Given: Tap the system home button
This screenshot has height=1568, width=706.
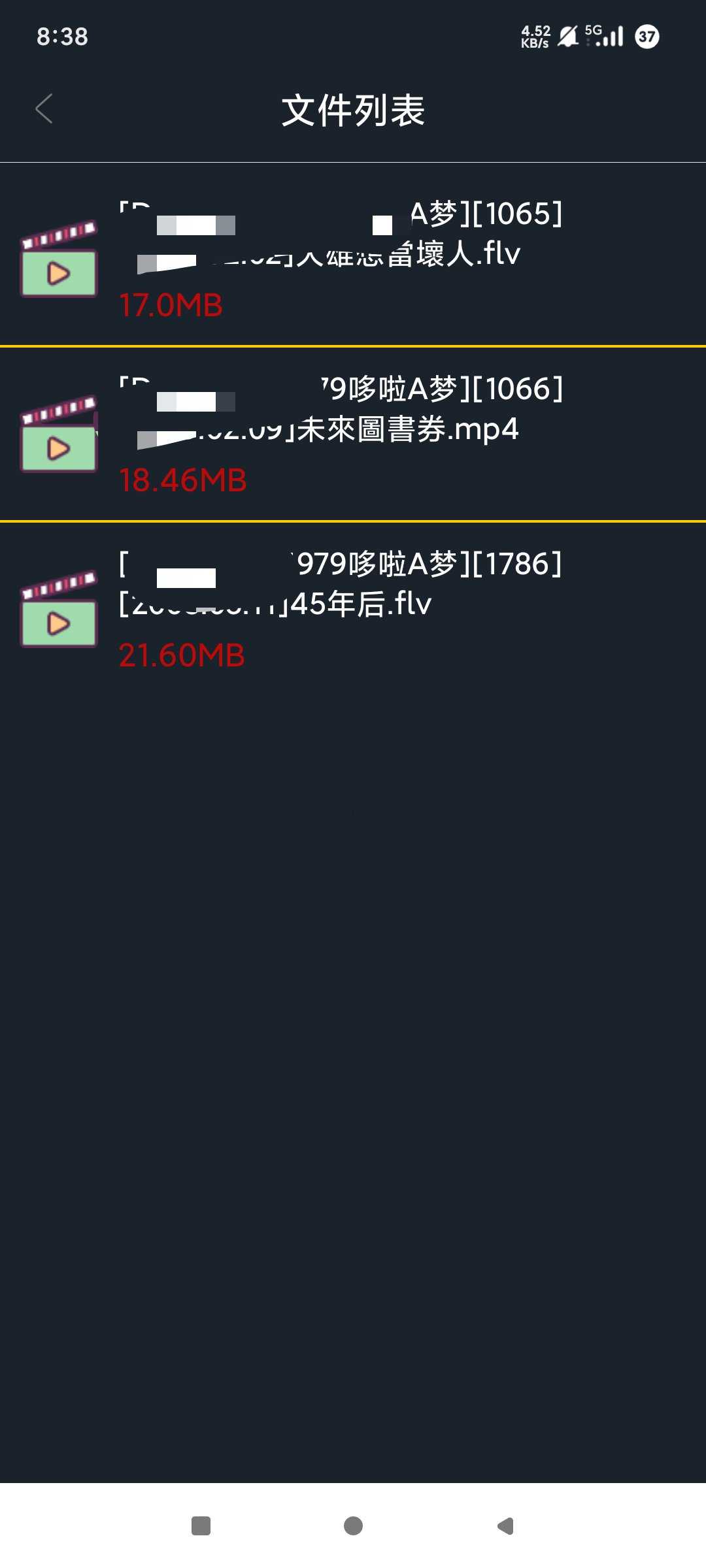Looking at the screenshot, I should [x=353, y=1526].
